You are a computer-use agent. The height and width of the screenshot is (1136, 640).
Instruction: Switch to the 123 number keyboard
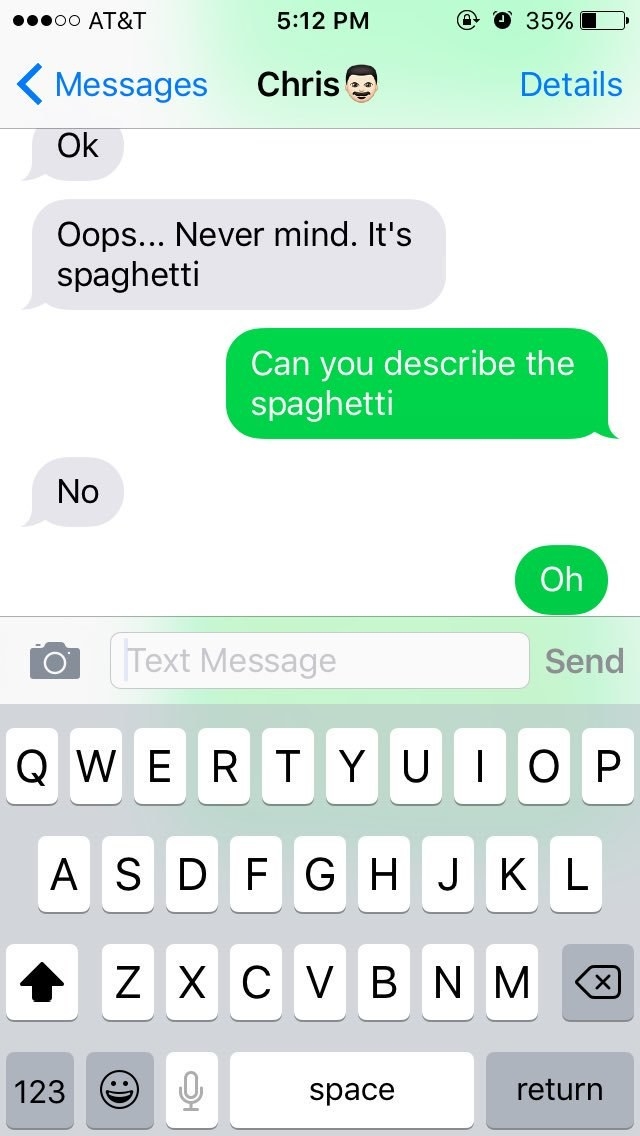[40, 1090]
